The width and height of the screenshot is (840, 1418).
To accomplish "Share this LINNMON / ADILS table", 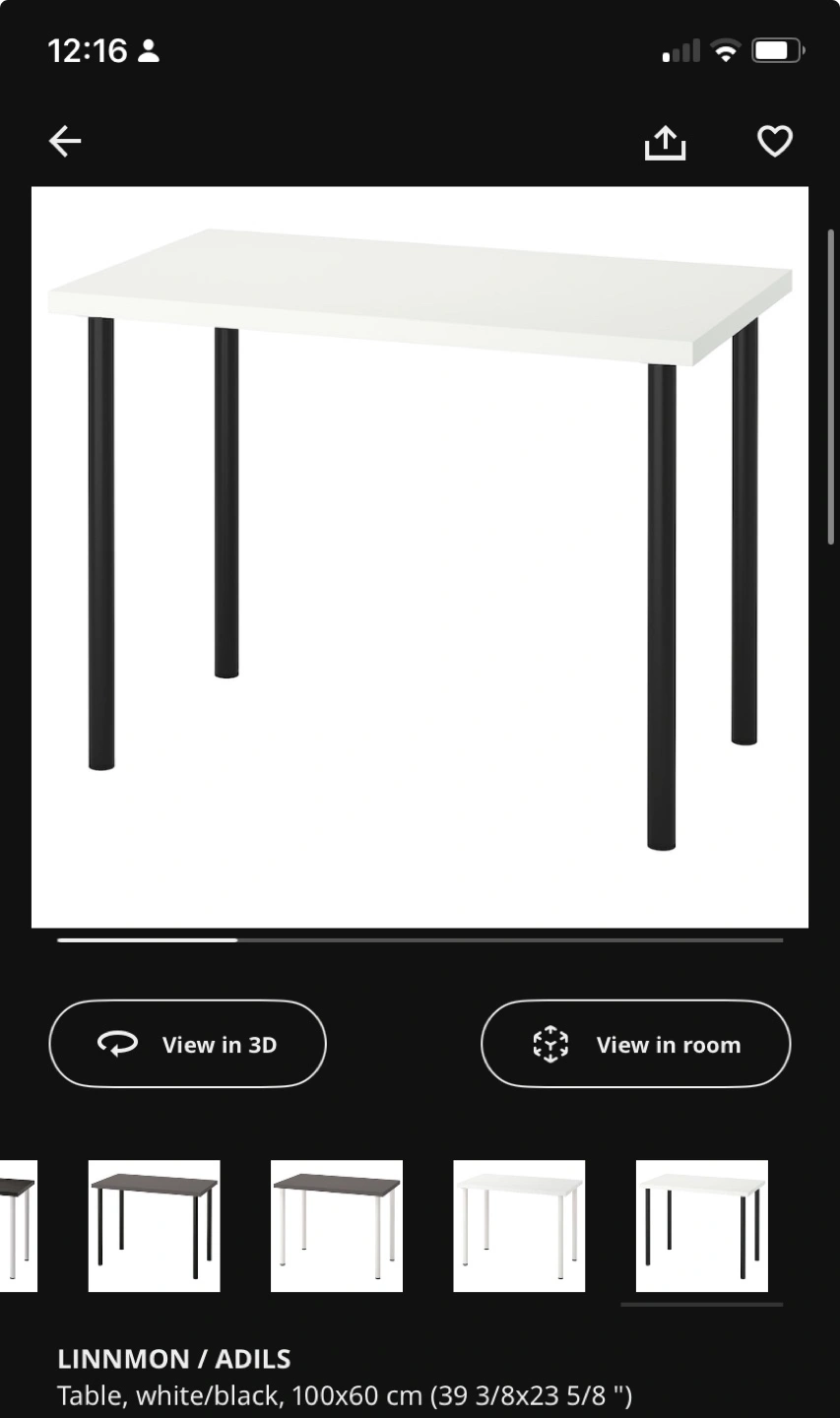I will pyautogui.click(x=665, y=142).
